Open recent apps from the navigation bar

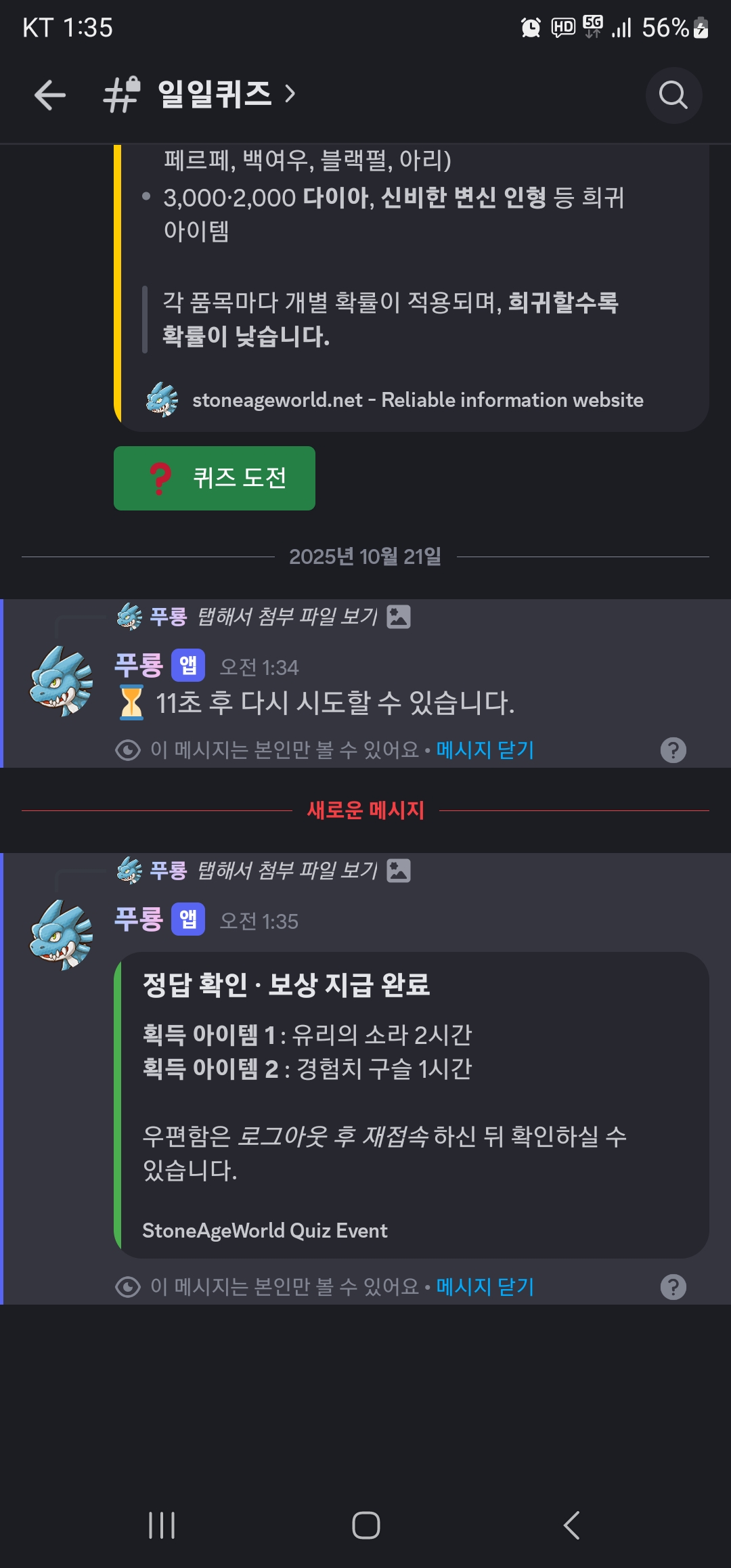(x=162, y=1525)
